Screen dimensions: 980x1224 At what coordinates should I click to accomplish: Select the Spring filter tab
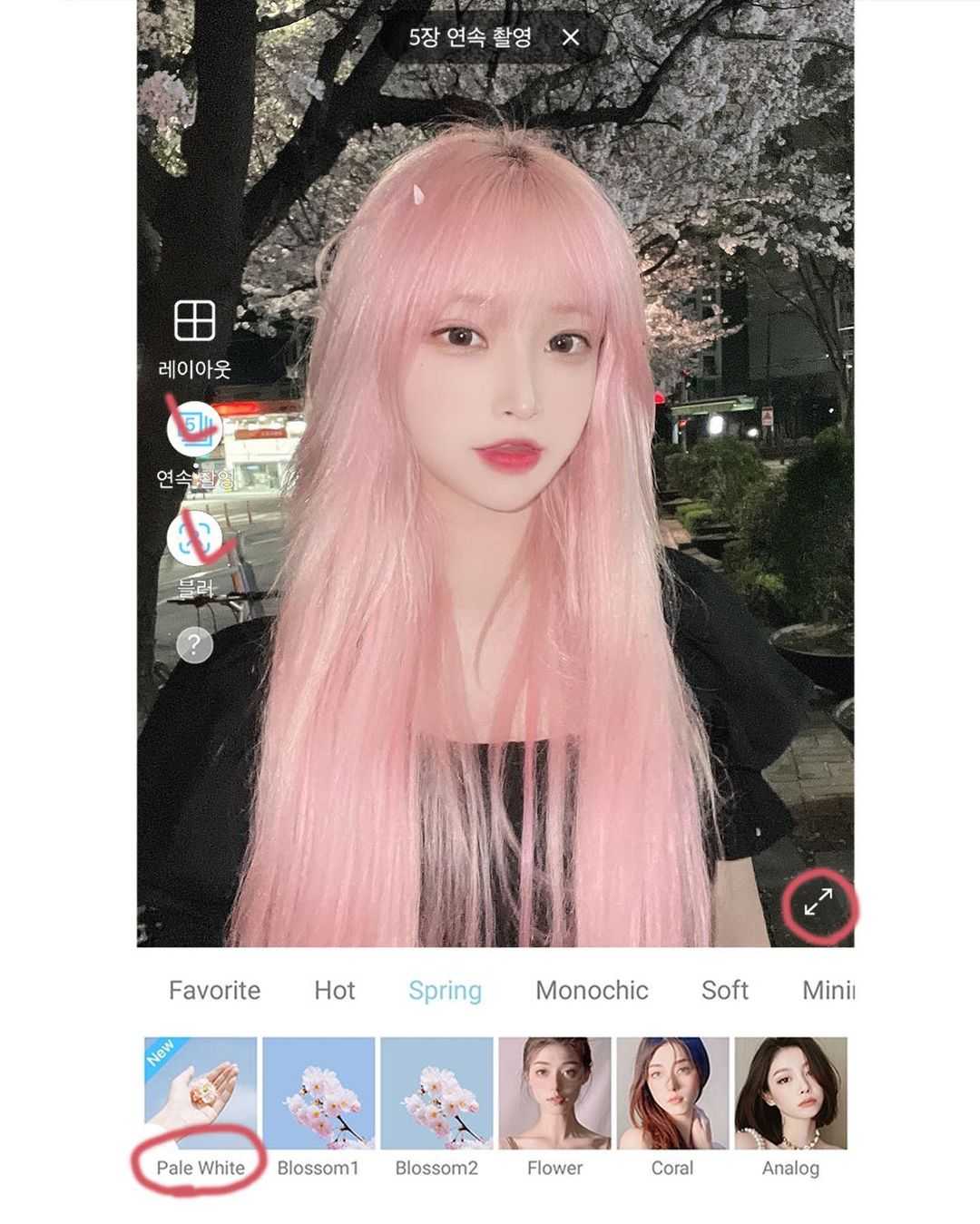point(445,990)
